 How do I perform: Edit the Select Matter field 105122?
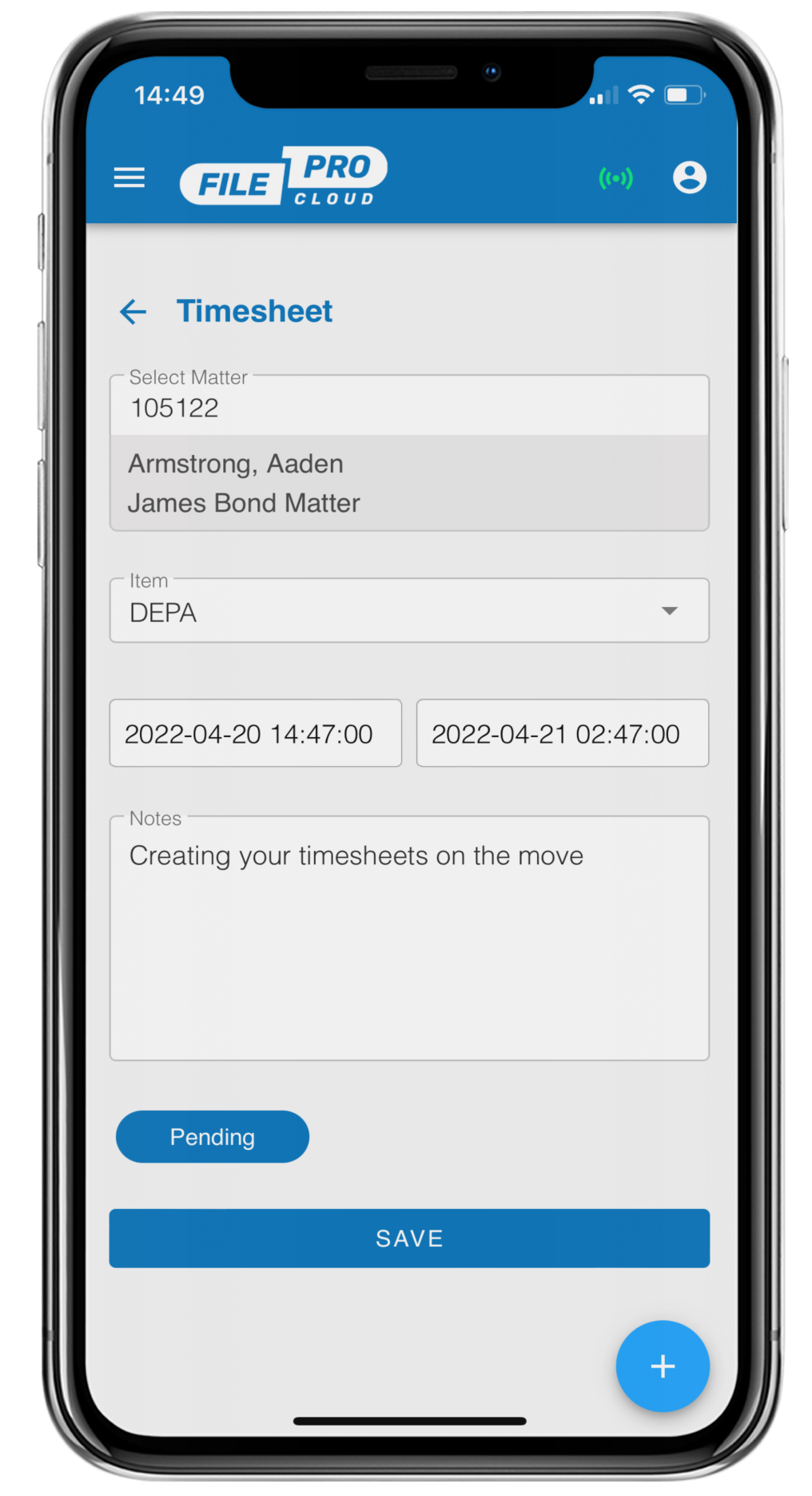(409, 406)
